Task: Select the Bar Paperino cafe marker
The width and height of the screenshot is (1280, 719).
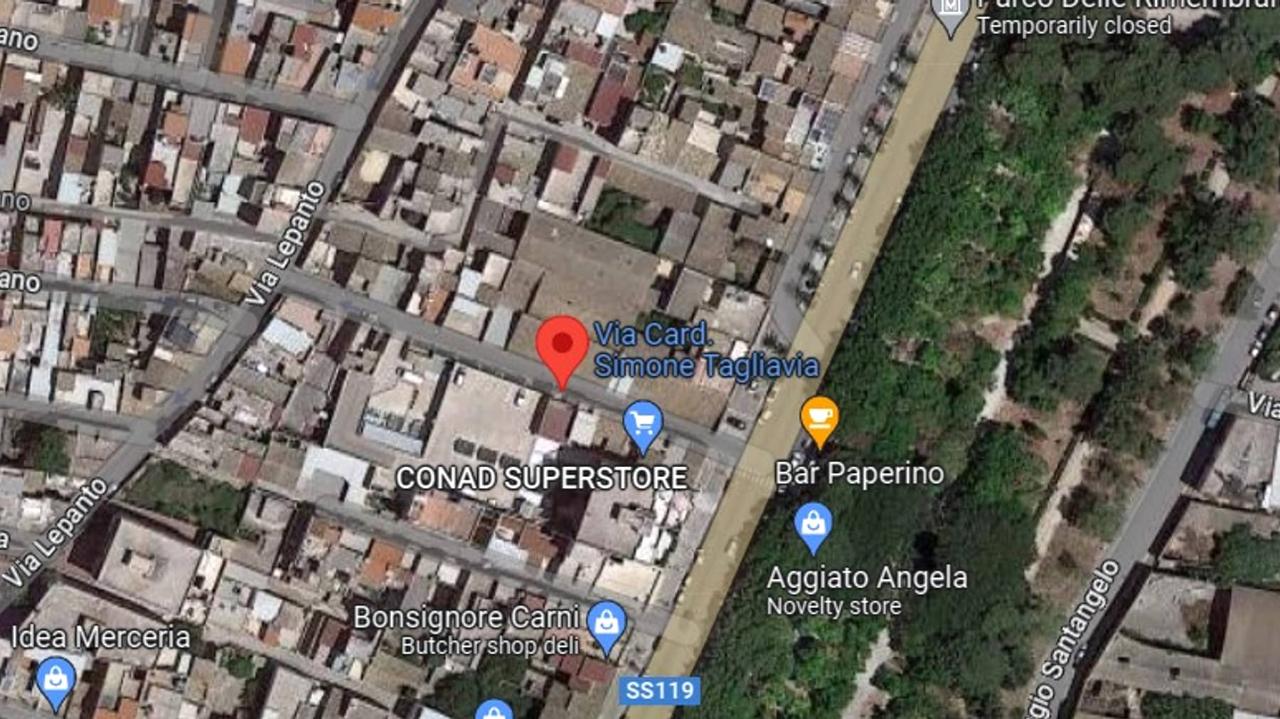Action: [x=819, y=419]
